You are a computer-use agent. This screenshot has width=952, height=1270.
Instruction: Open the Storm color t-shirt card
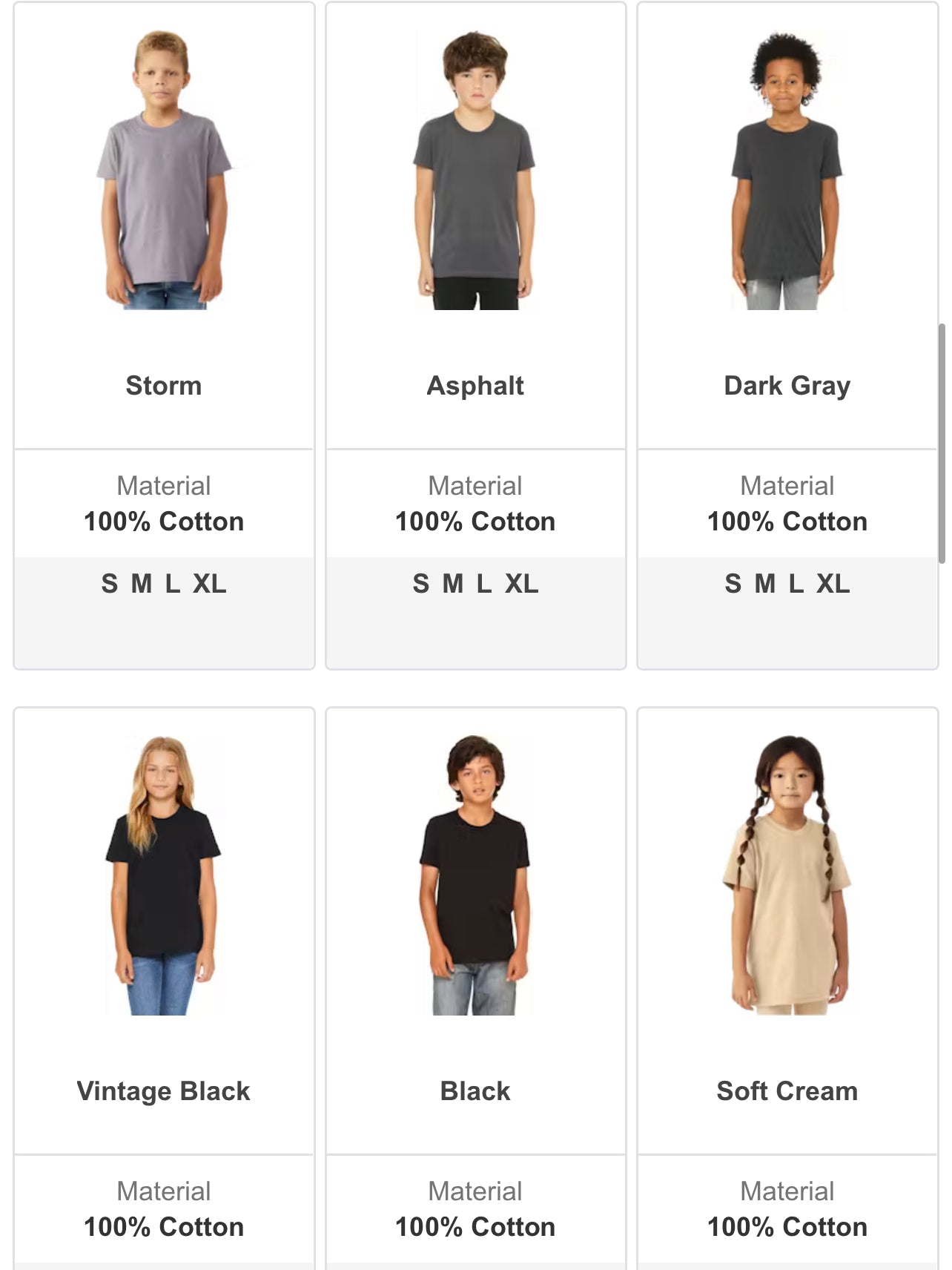164,223
